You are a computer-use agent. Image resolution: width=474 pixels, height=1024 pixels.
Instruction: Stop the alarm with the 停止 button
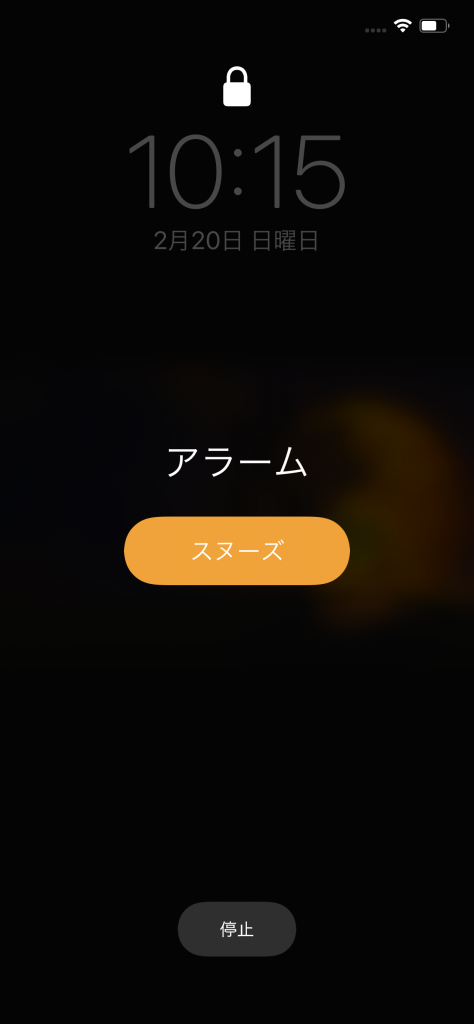click(x=237, y=929)
